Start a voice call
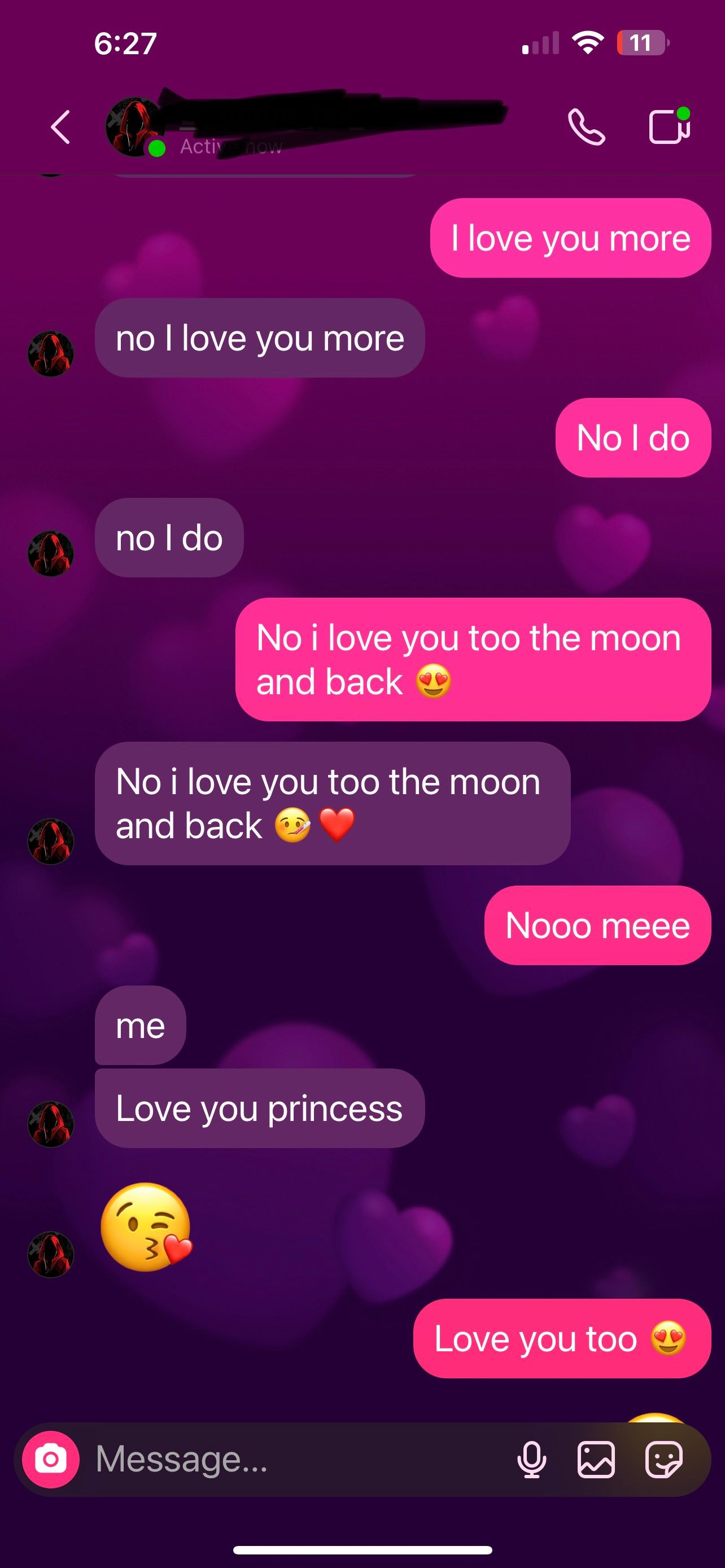 click(586, 127)
